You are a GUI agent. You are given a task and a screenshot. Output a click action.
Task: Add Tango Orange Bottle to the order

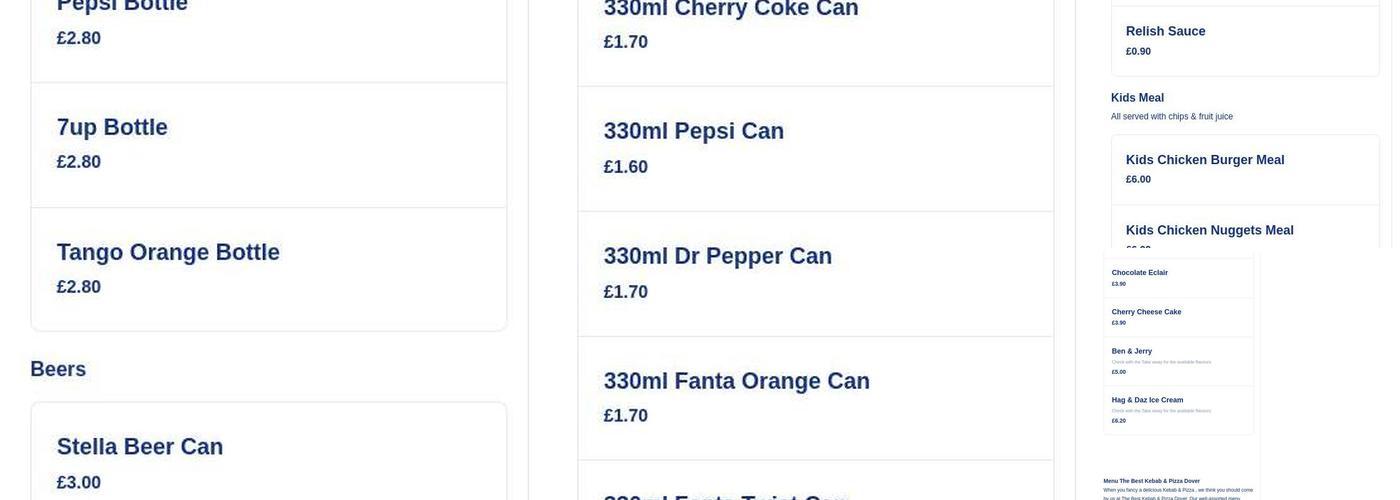(268, 268)
